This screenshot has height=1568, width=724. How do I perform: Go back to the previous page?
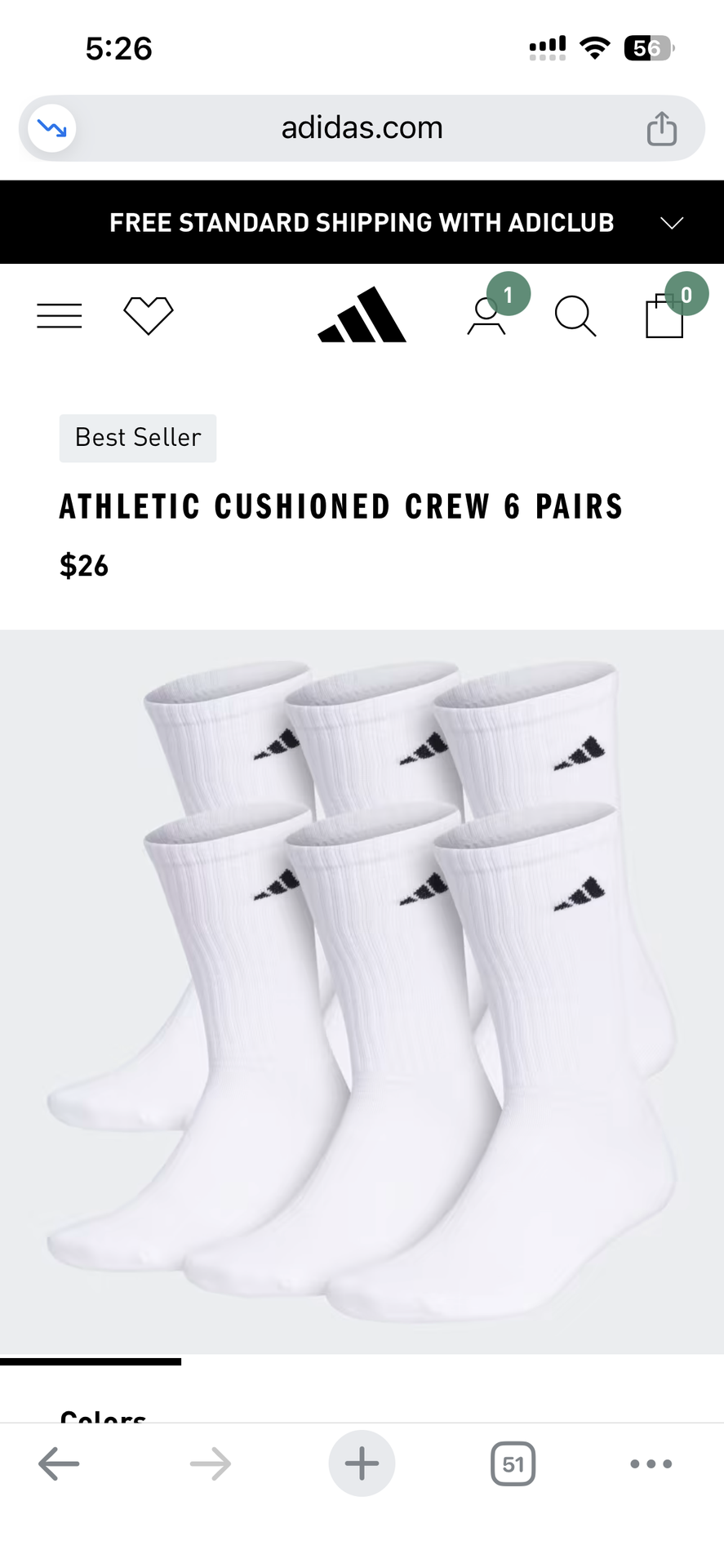coord(59,1463)
